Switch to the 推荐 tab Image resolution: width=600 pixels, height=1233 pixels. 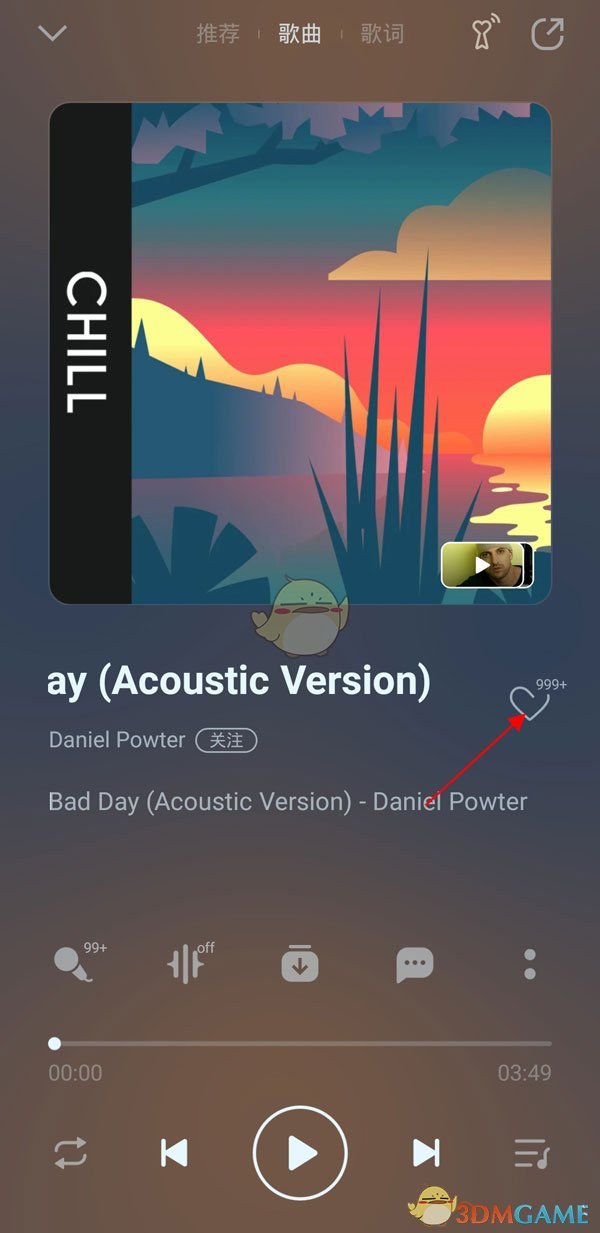tap(218, 34)
